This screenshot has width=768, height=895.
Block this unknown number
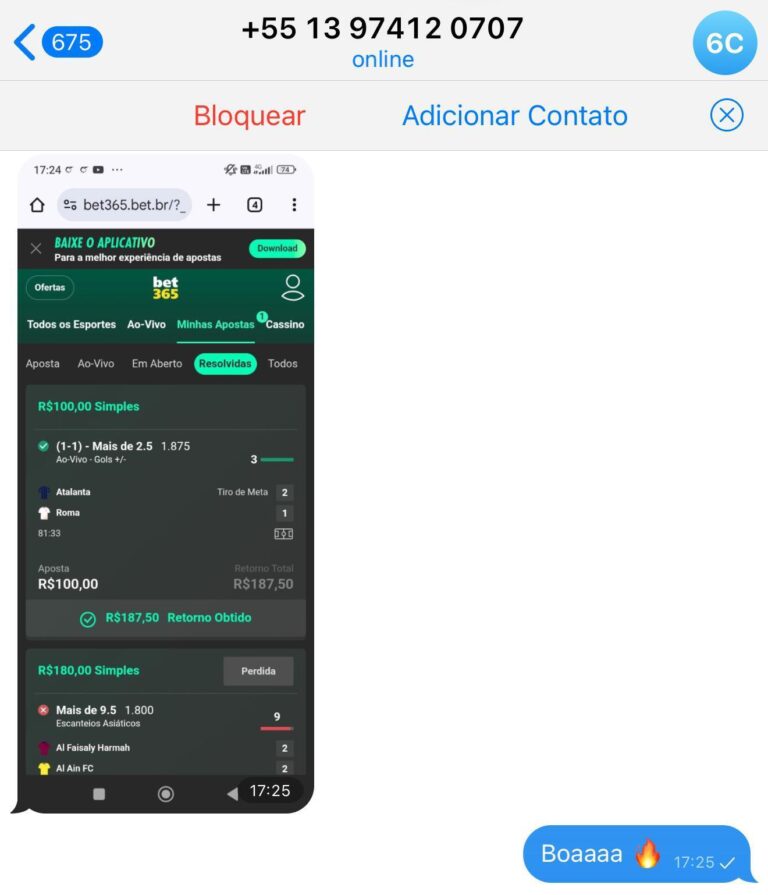point(249,116)
